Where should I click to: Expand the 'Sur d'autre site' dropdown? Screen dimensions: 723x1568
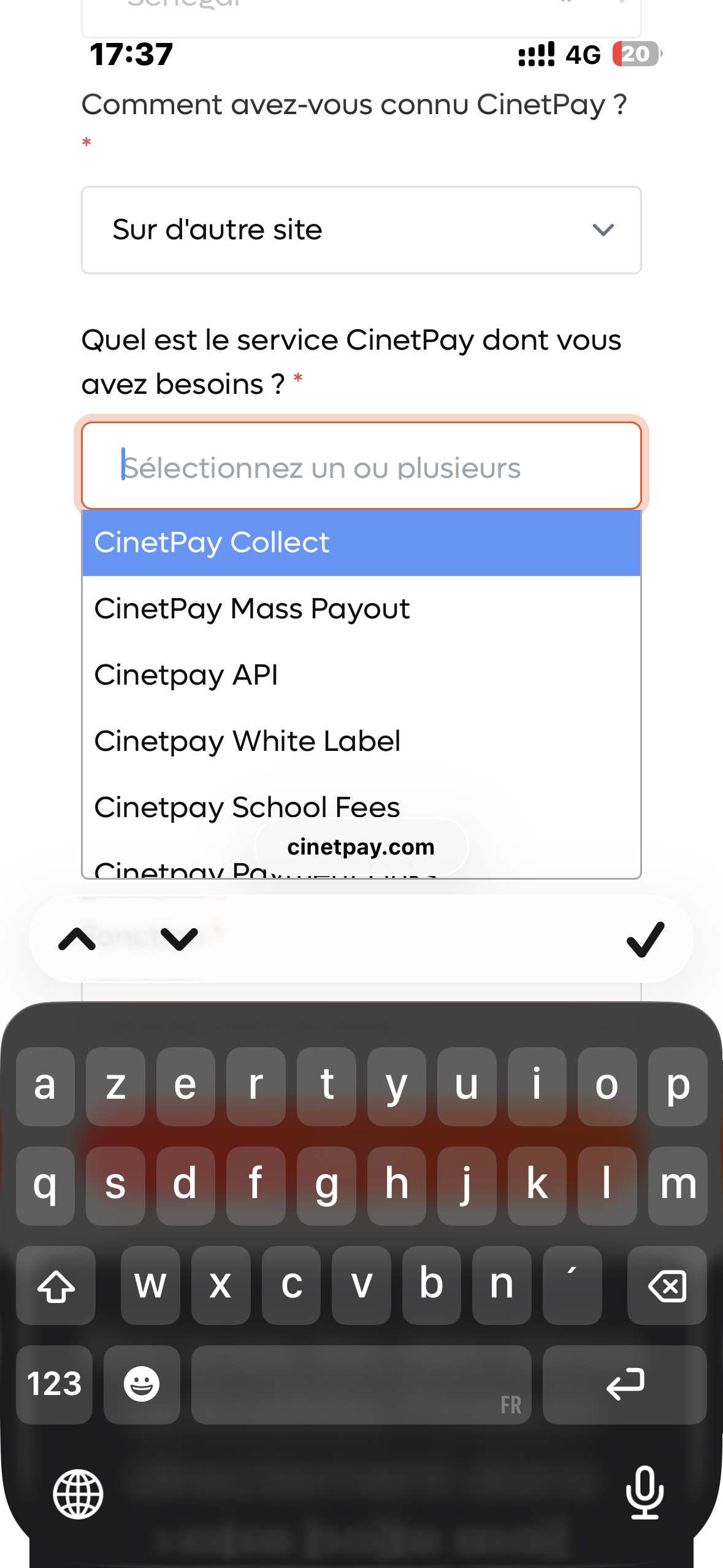pyautogui.click(x=361, y=230)
